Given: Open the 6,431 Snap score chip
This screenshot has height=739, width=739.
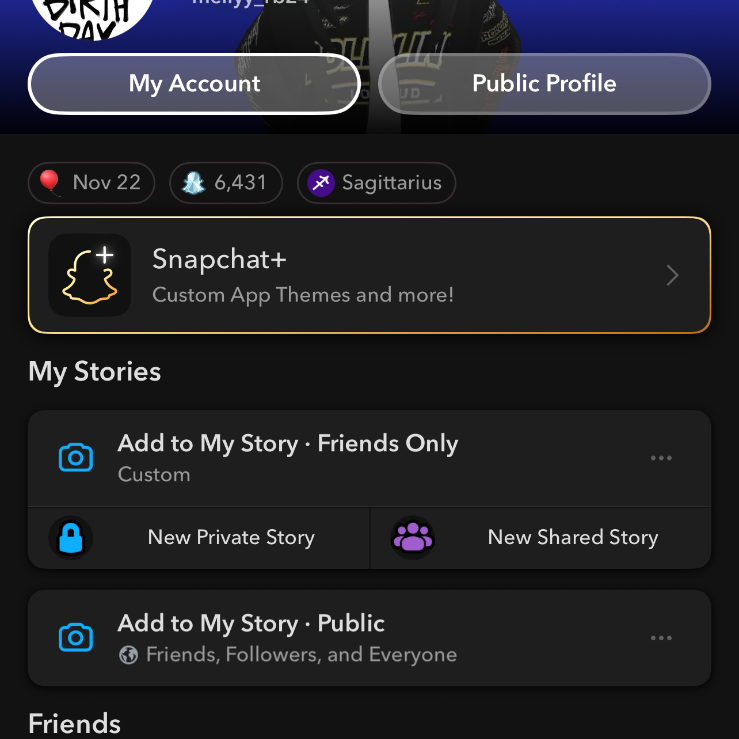Looking at the screenshot, I should [226, 183].
